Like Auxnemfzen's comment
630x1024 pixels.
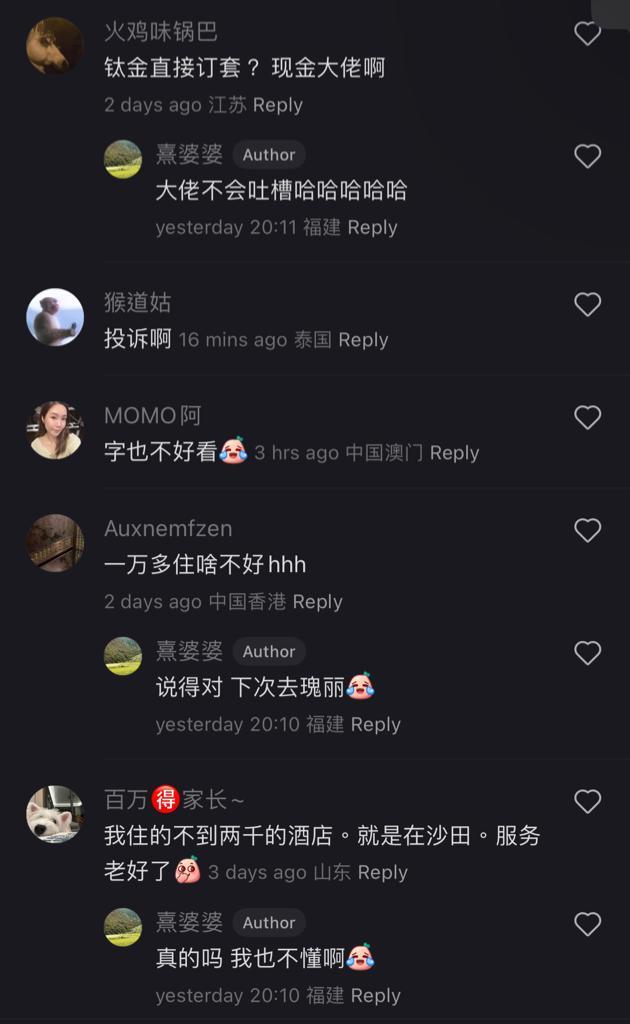tap(587, 530)
